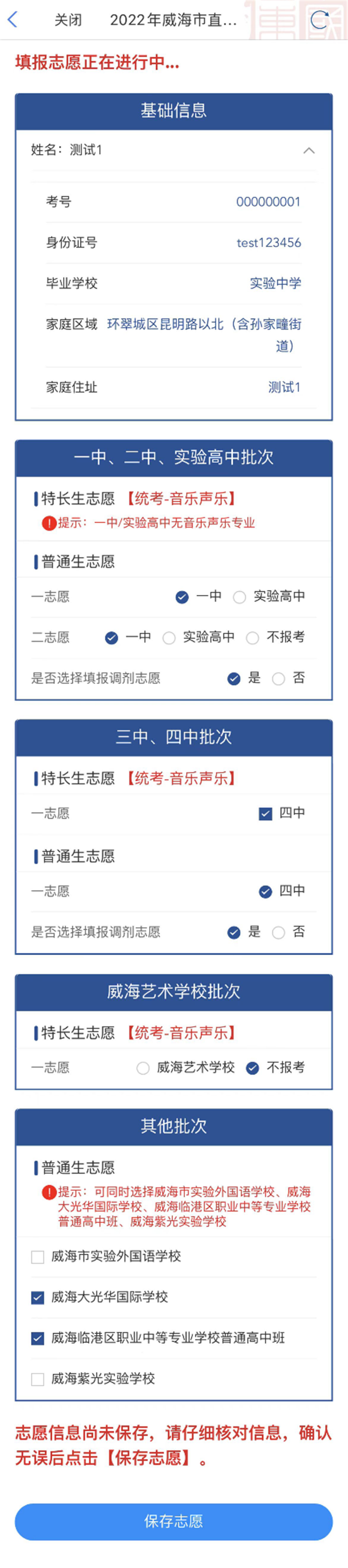Tap 关闭 to close the page

pyautogui.click(x=67, y=20)
